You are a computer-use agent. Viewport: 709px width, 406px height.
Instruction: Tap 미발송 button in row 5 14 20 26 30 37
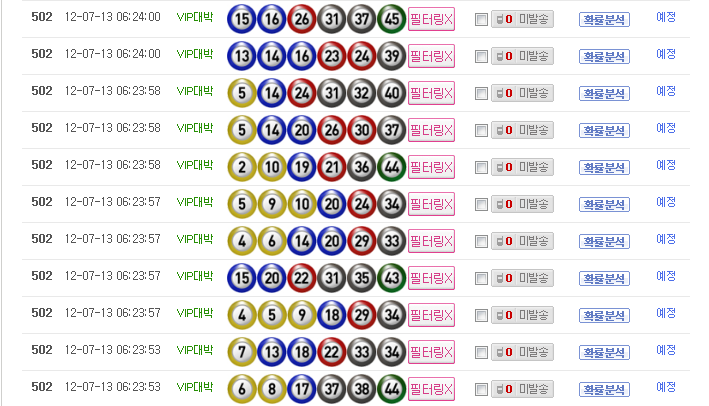tap(522, 130)
